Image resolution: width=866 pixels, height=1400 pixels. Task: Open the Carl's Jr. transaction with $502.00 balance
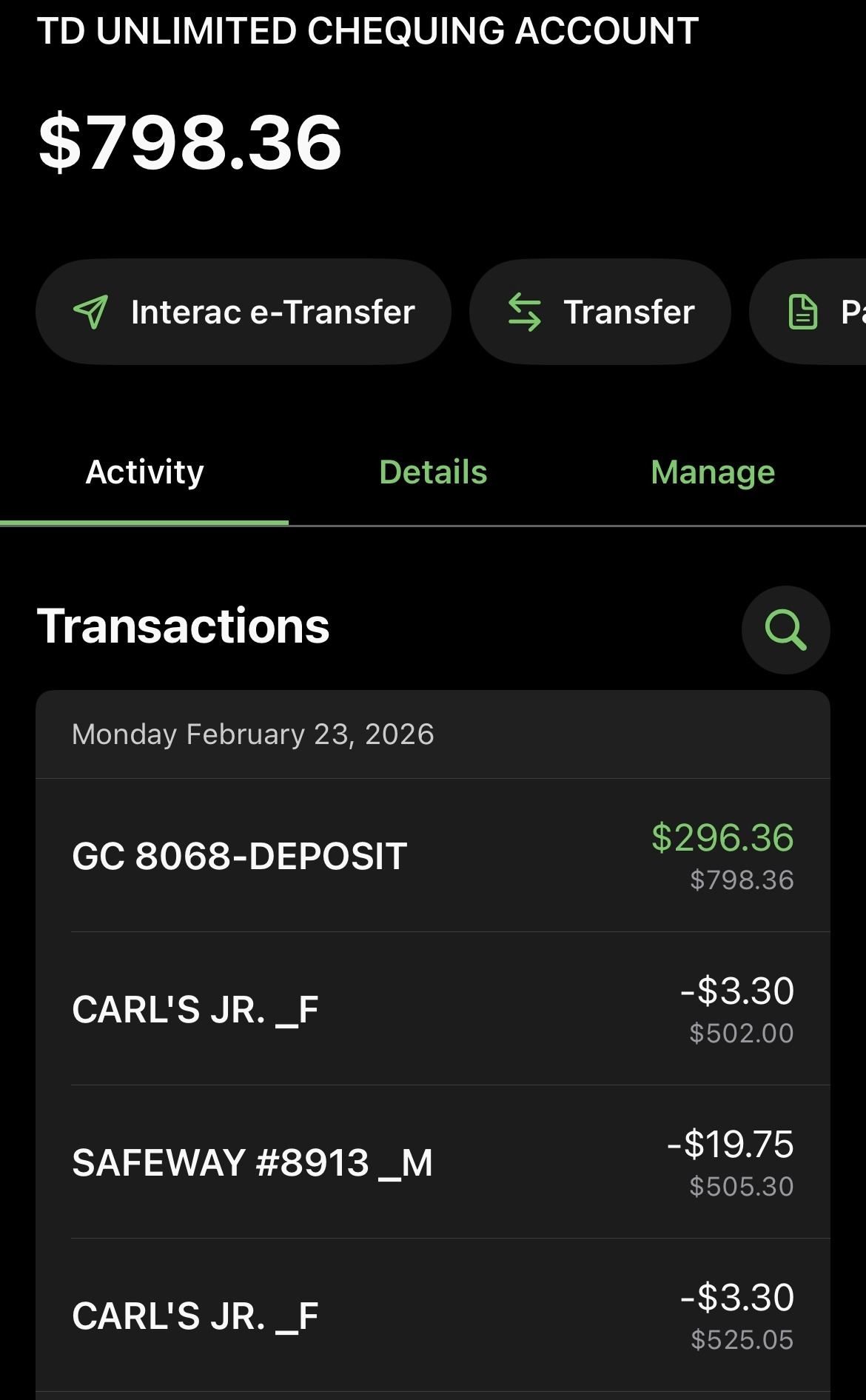432,1009
